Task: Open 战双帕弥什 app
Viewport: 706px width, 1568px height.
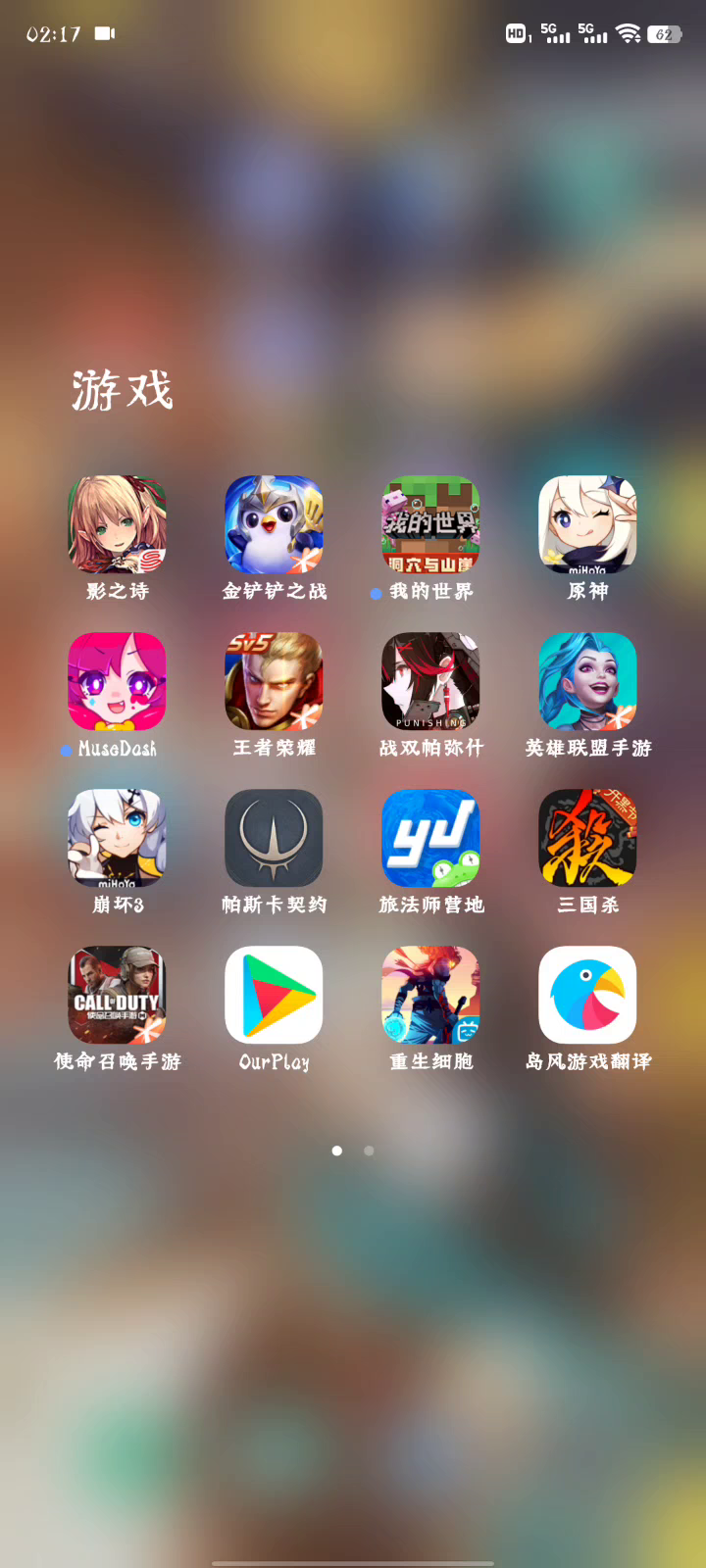Action: [x=430, y=681]
